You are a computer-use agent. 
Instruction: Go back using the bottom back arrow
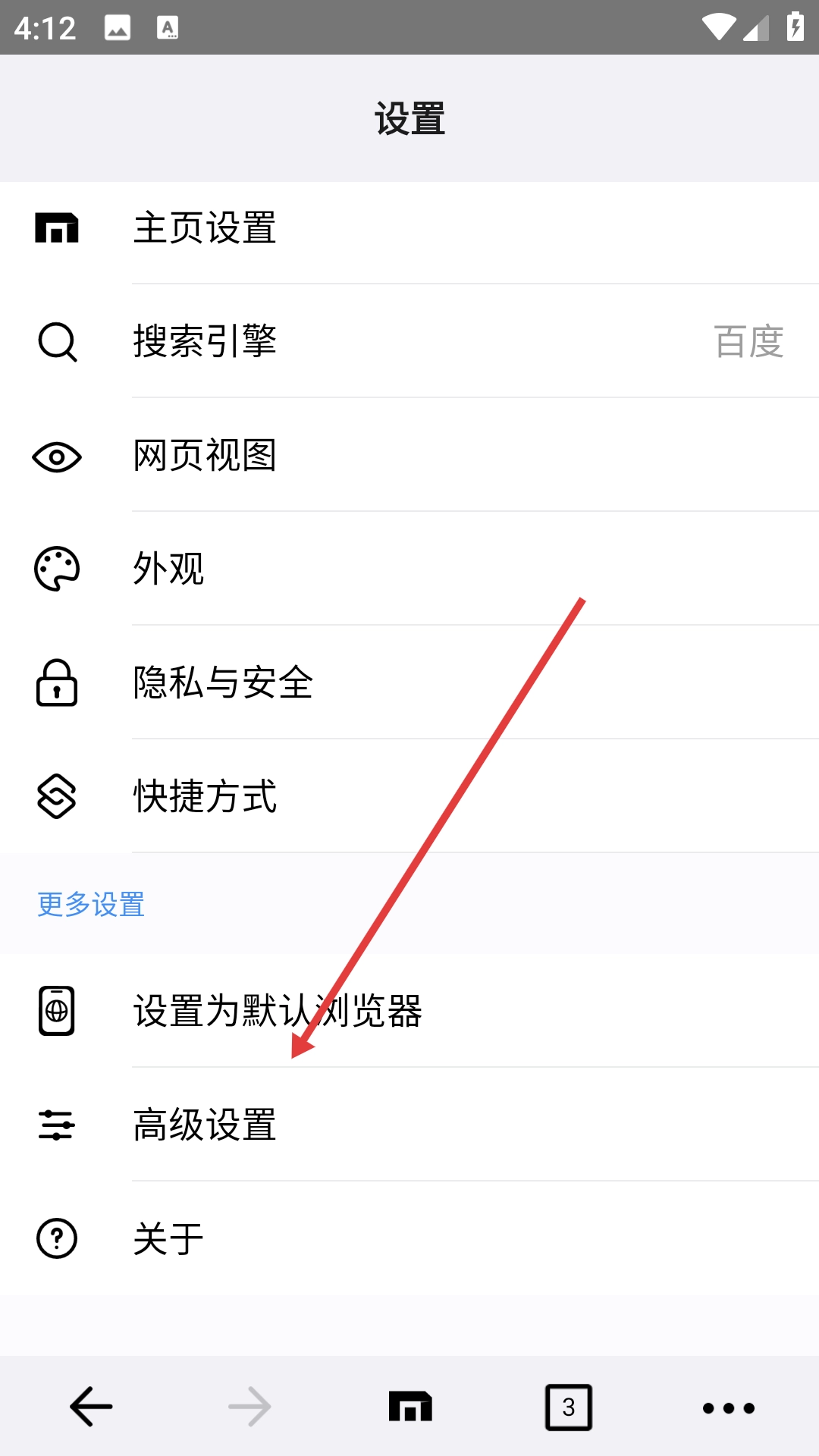pos(91,1407)
